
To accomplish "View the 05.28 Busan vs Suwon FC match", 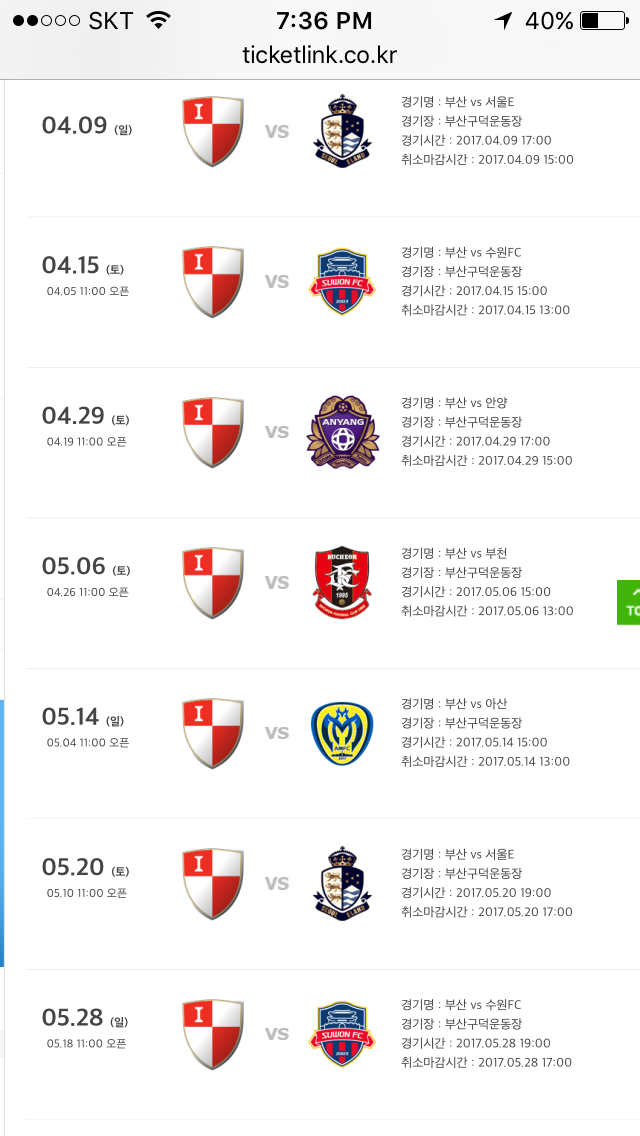I will coord(330,1034).
